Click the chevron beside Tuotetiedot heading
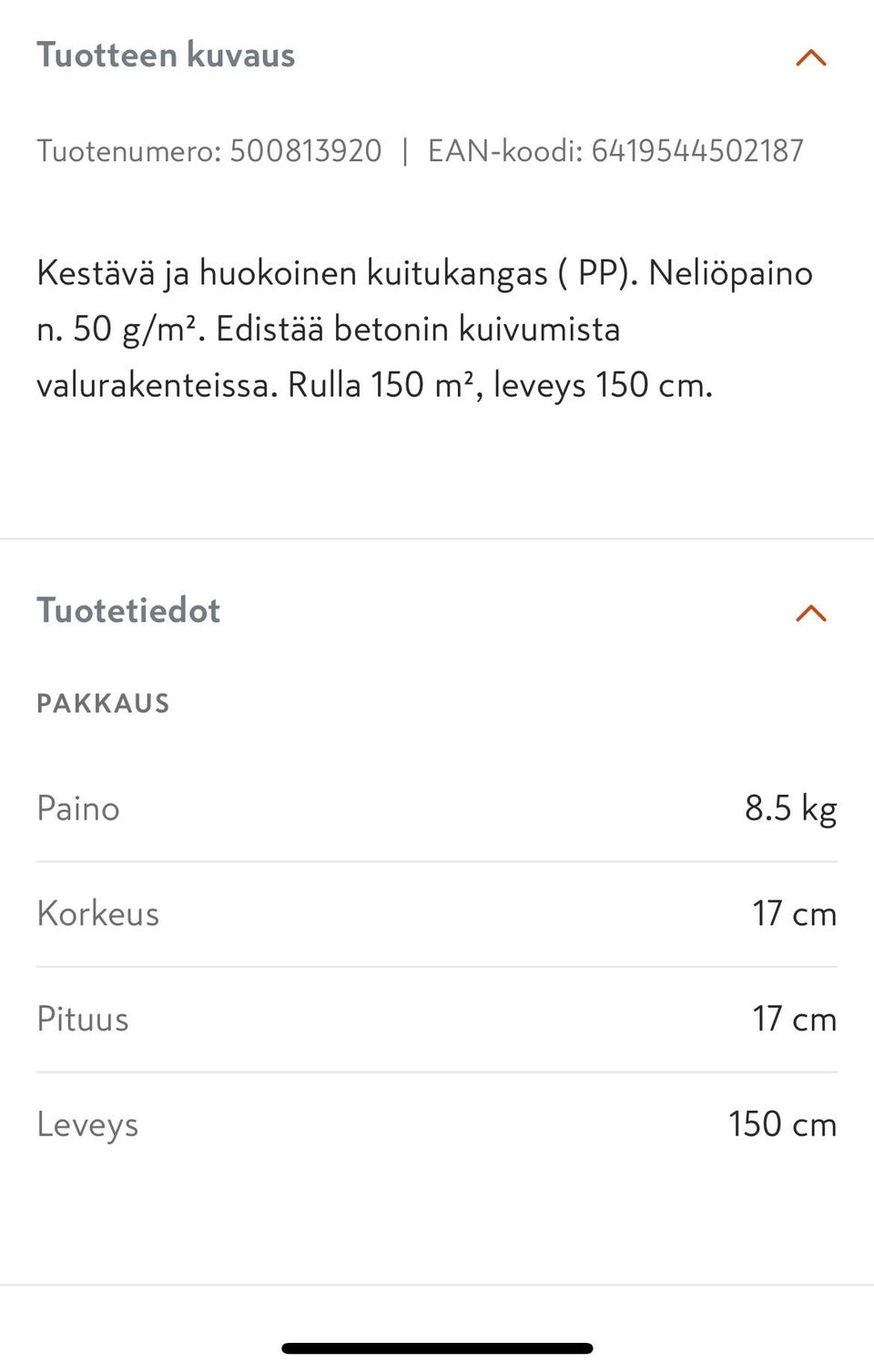This screenshot has width=874, height=1372. pyautogui.click(x=811, y=614)
